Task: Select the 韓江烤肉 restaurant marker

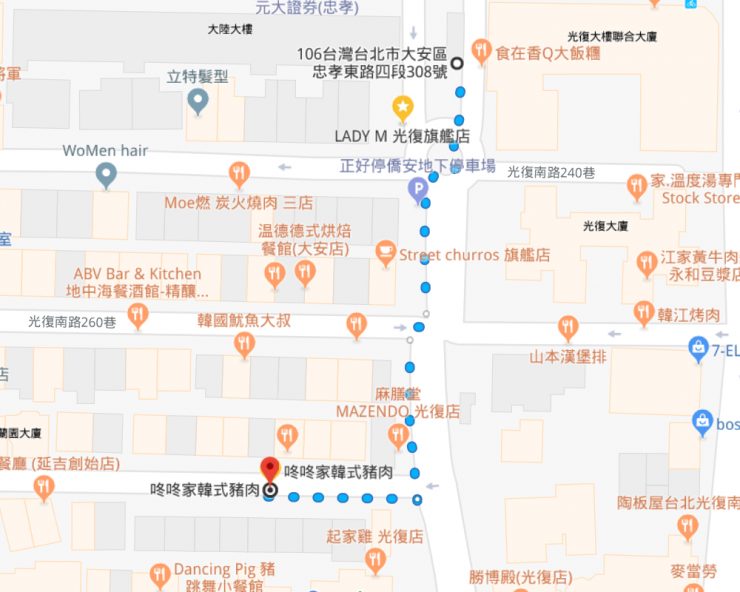Action: (x=645, y=313)
